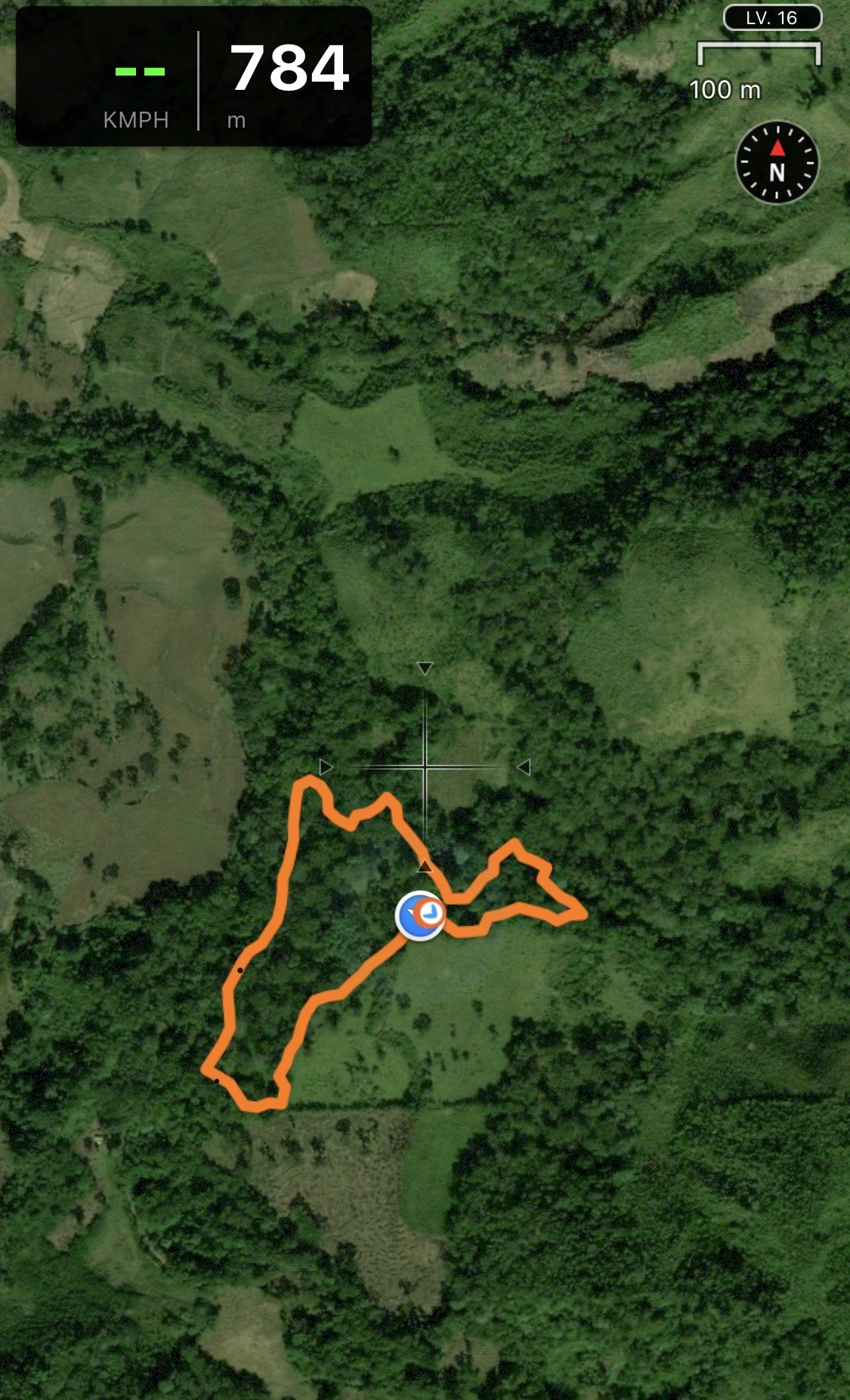Viewport: 850px width, 1400px height.
Task: Select the KMPH label in the stats panel
Action: point(136,119)
